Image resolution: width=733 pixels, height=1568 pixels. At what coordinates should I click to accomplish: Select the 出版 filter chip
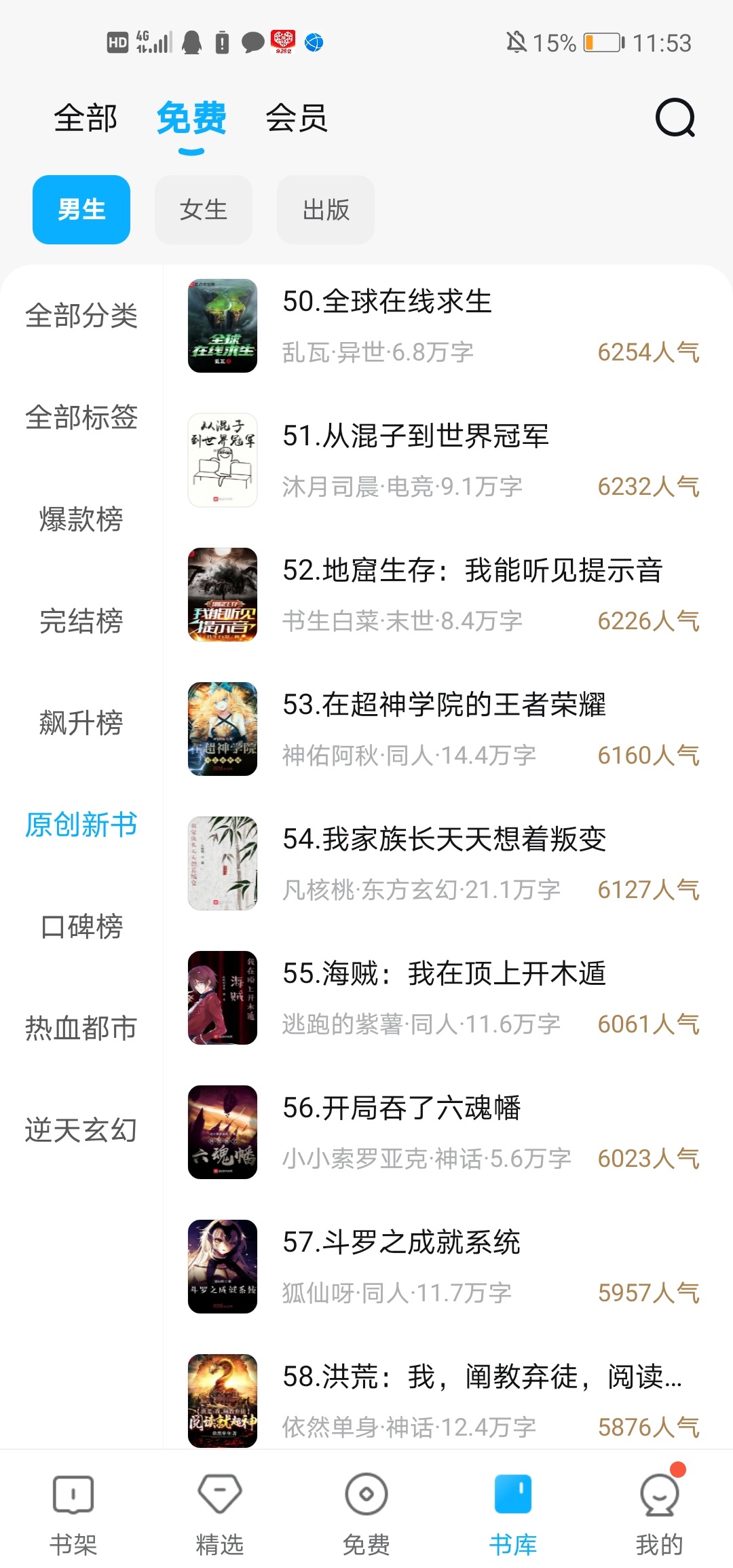click(x=326, y=210)
